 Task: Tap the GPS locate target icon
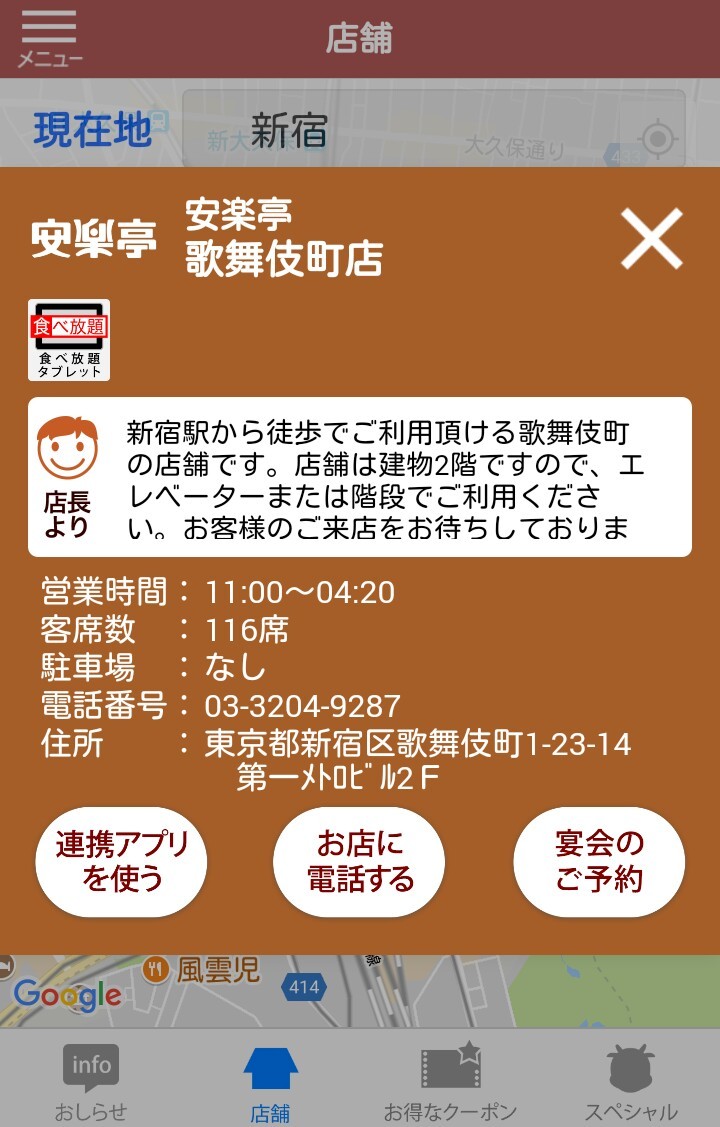coord(657,140)
